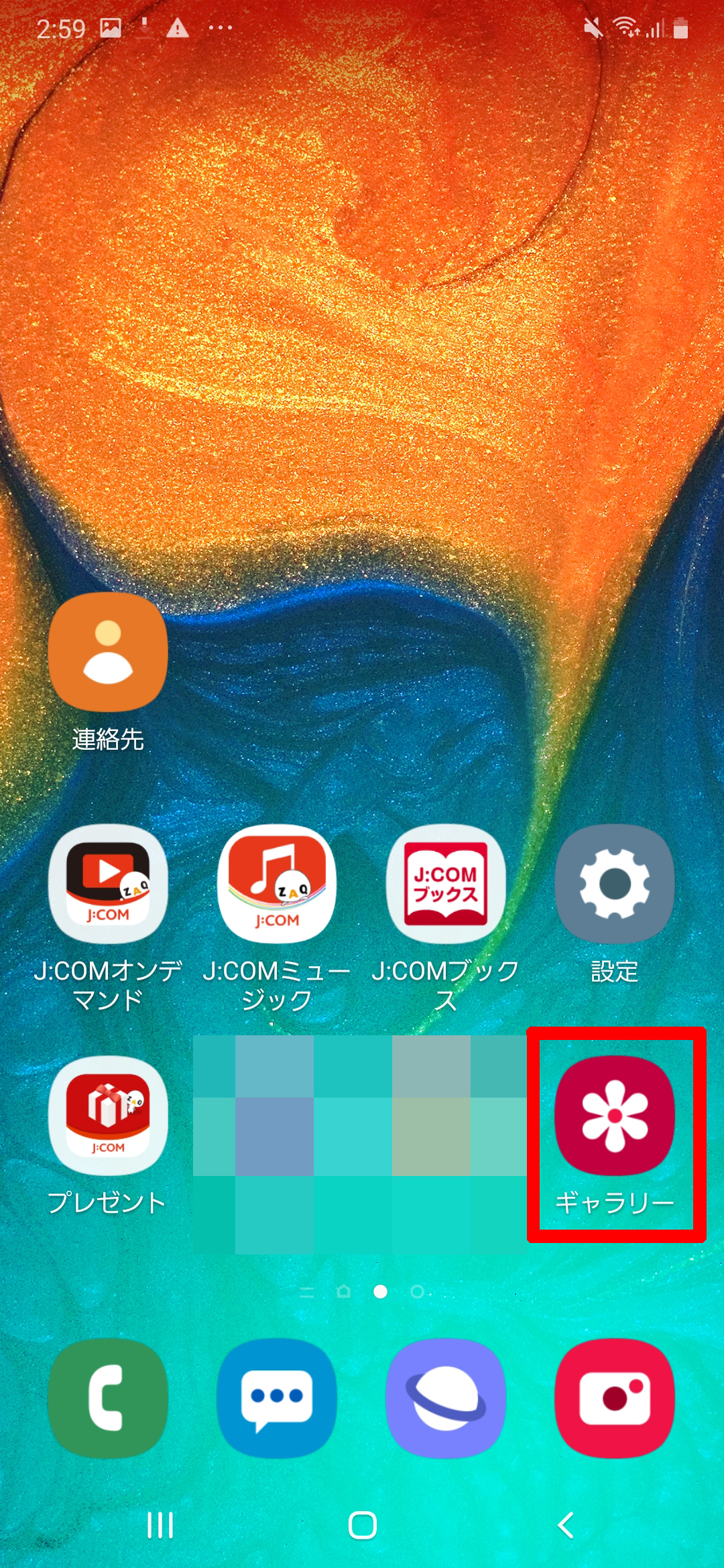
Task: Open J:COMブックス app
Action: click(446, 884)
